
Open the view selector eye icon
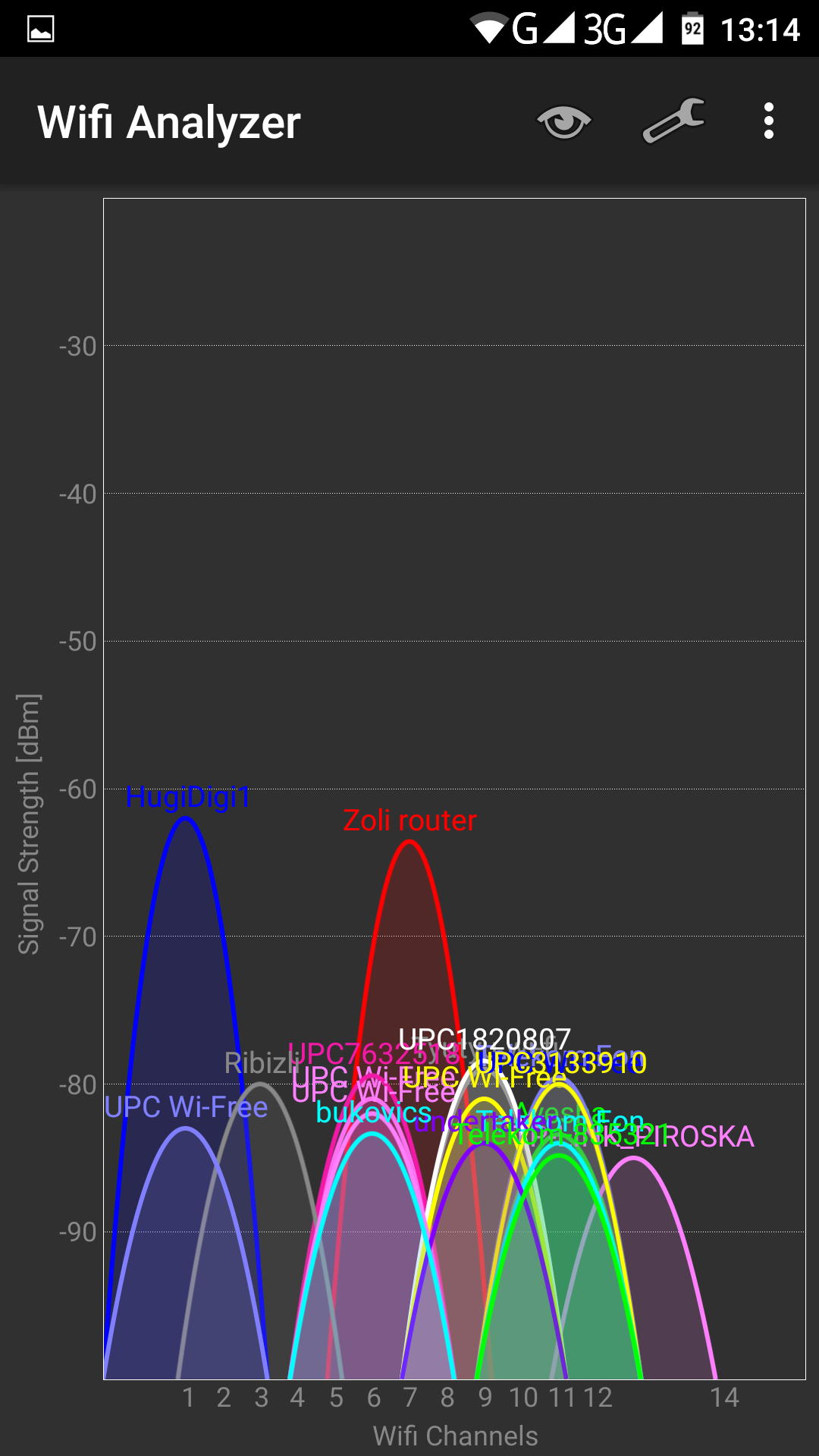tap(563, 122)
